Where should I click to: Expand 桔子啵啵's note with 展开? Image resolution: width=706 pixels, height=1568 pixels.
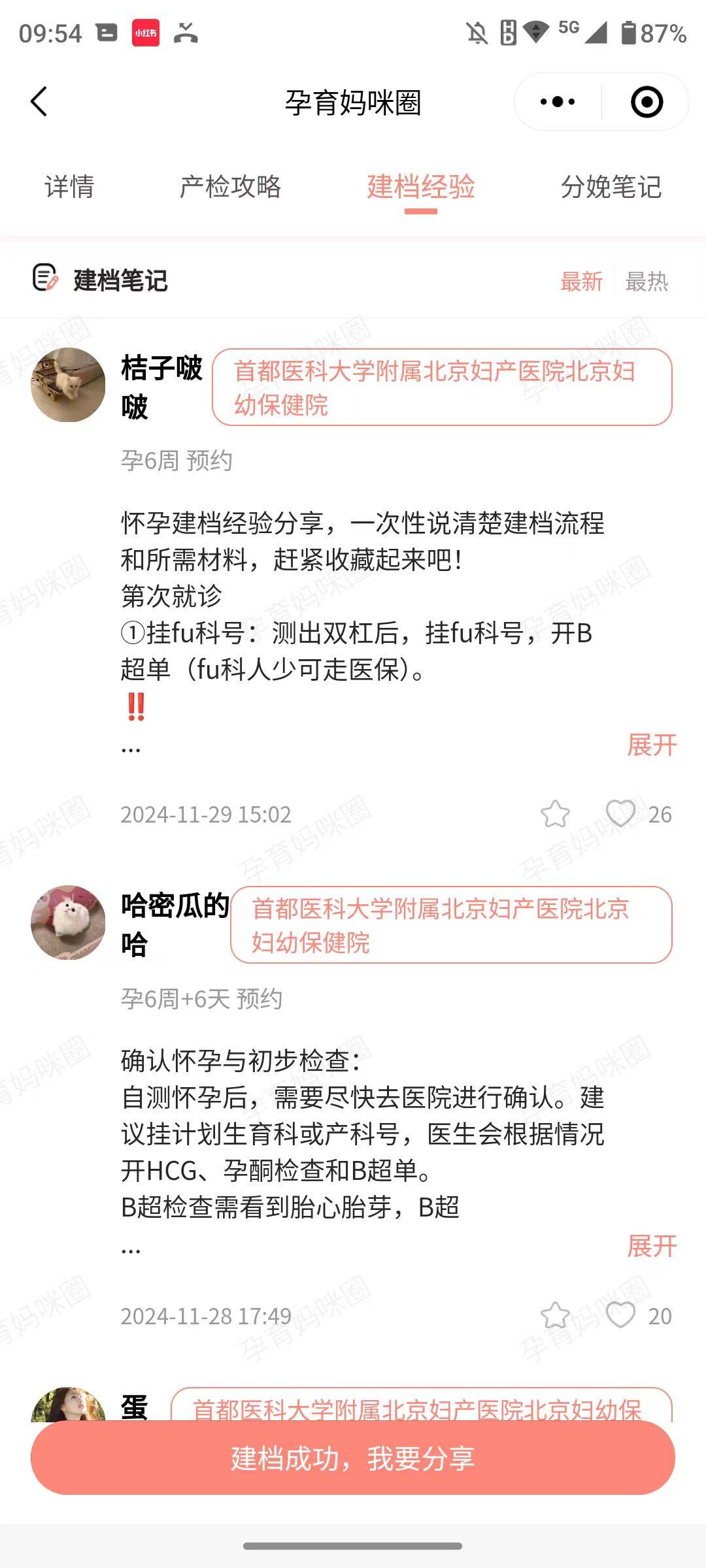(x=652, y=745)
